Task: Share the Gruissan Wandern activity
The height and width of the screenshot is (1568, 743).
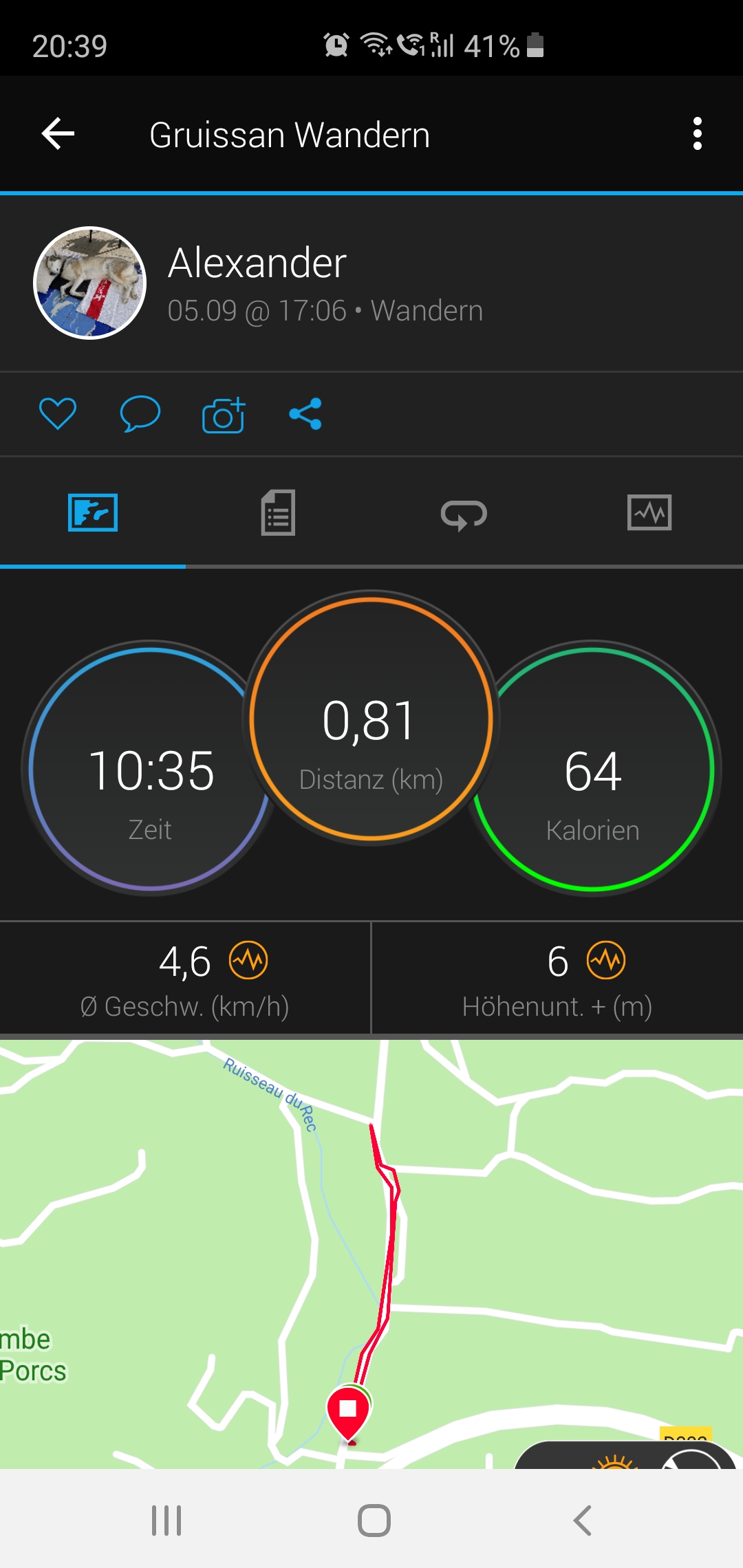Action: 305,414
